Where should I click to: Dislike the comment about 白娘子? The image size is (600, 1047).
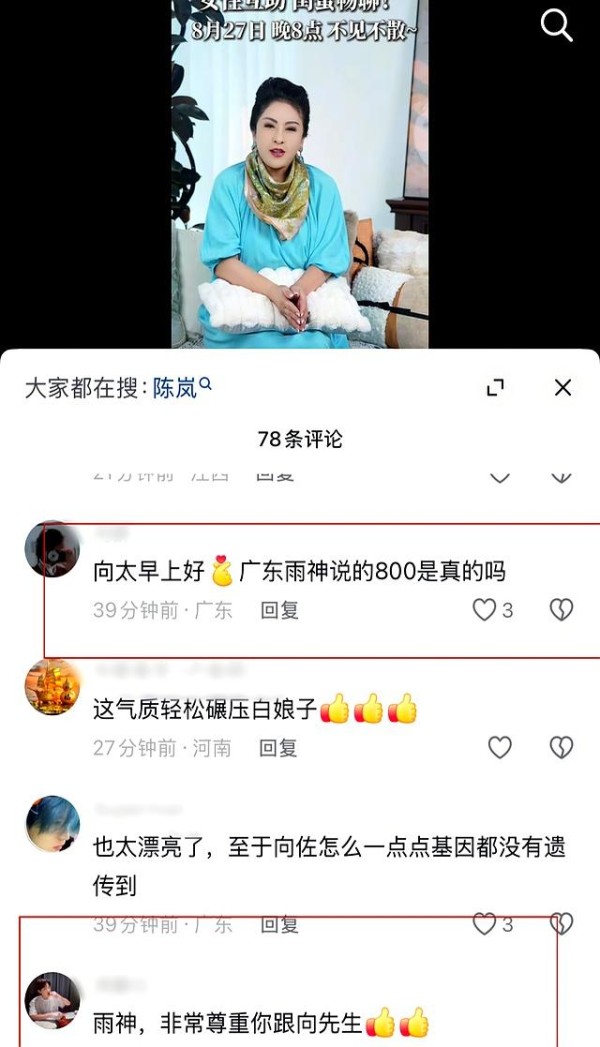tap(562, 747)
